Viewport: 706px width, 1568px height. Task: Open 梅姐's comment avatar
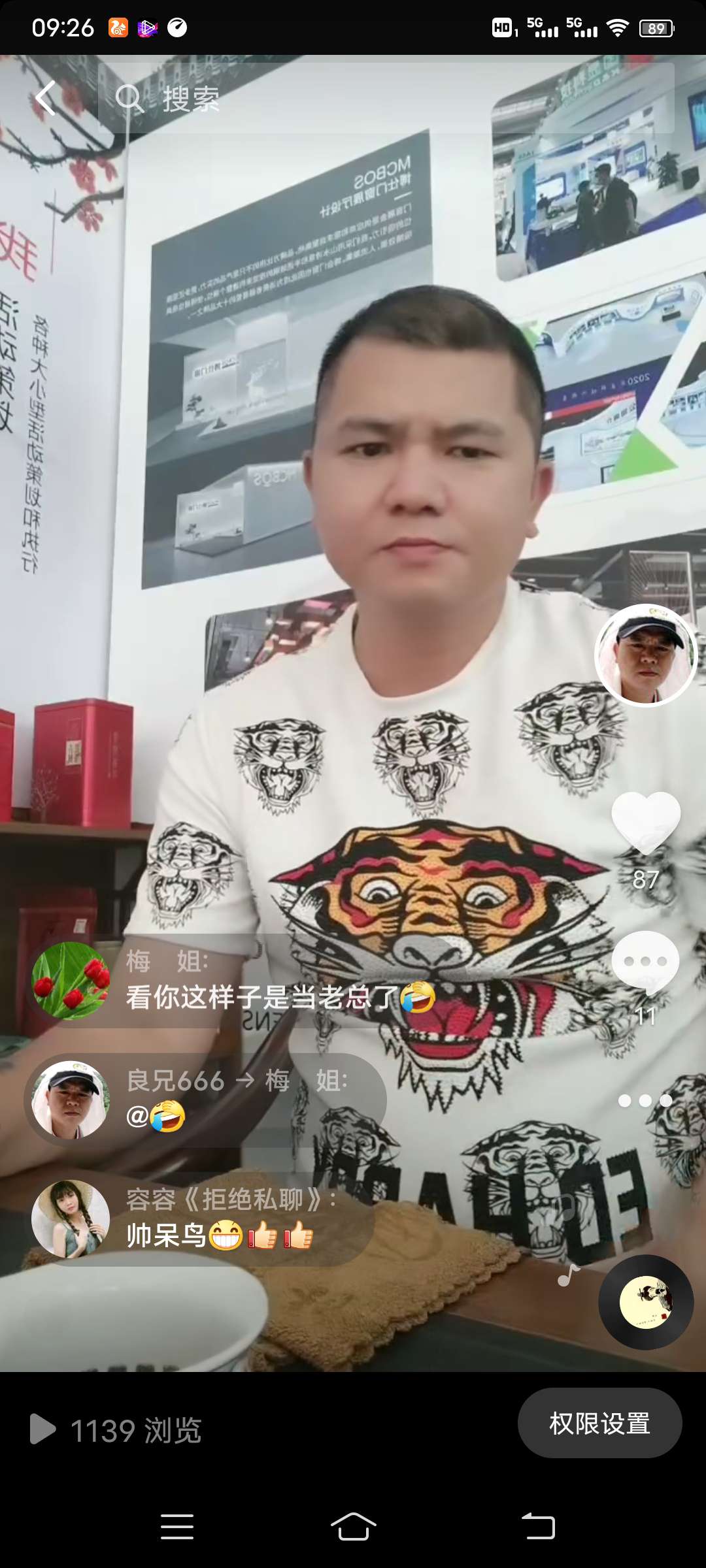coord(71,981)
